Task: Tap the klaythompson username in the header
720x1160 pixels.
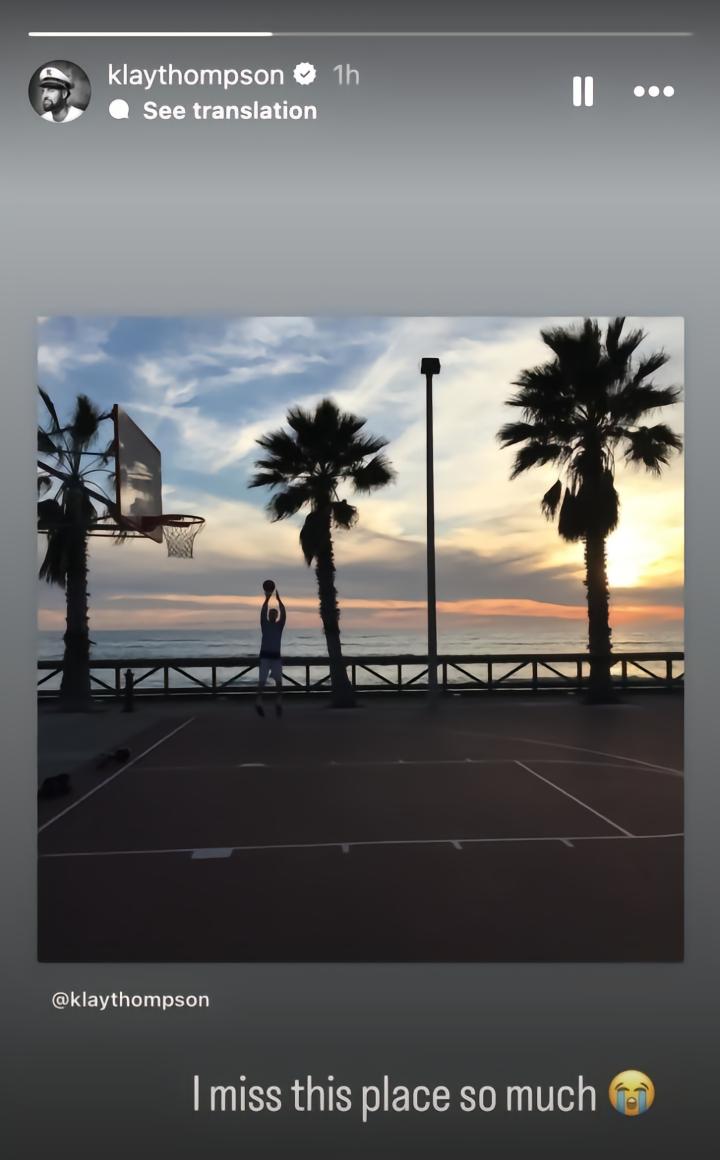Action: (x=195, y=74)
